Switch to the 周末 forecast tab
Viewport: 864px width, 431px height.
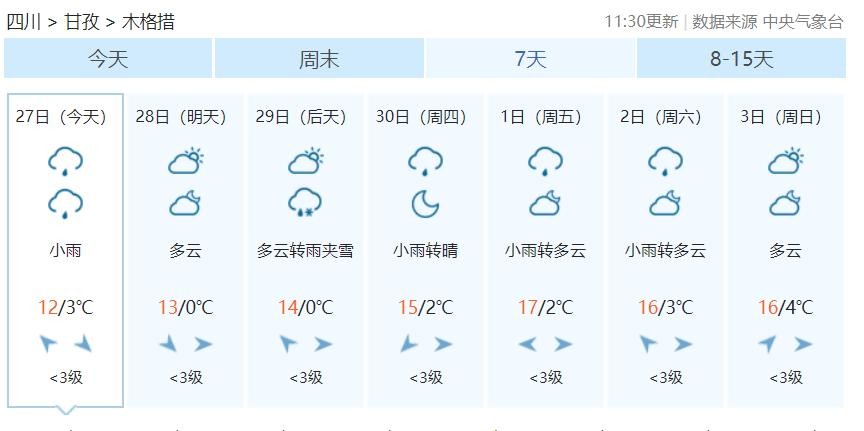point(319,59)
